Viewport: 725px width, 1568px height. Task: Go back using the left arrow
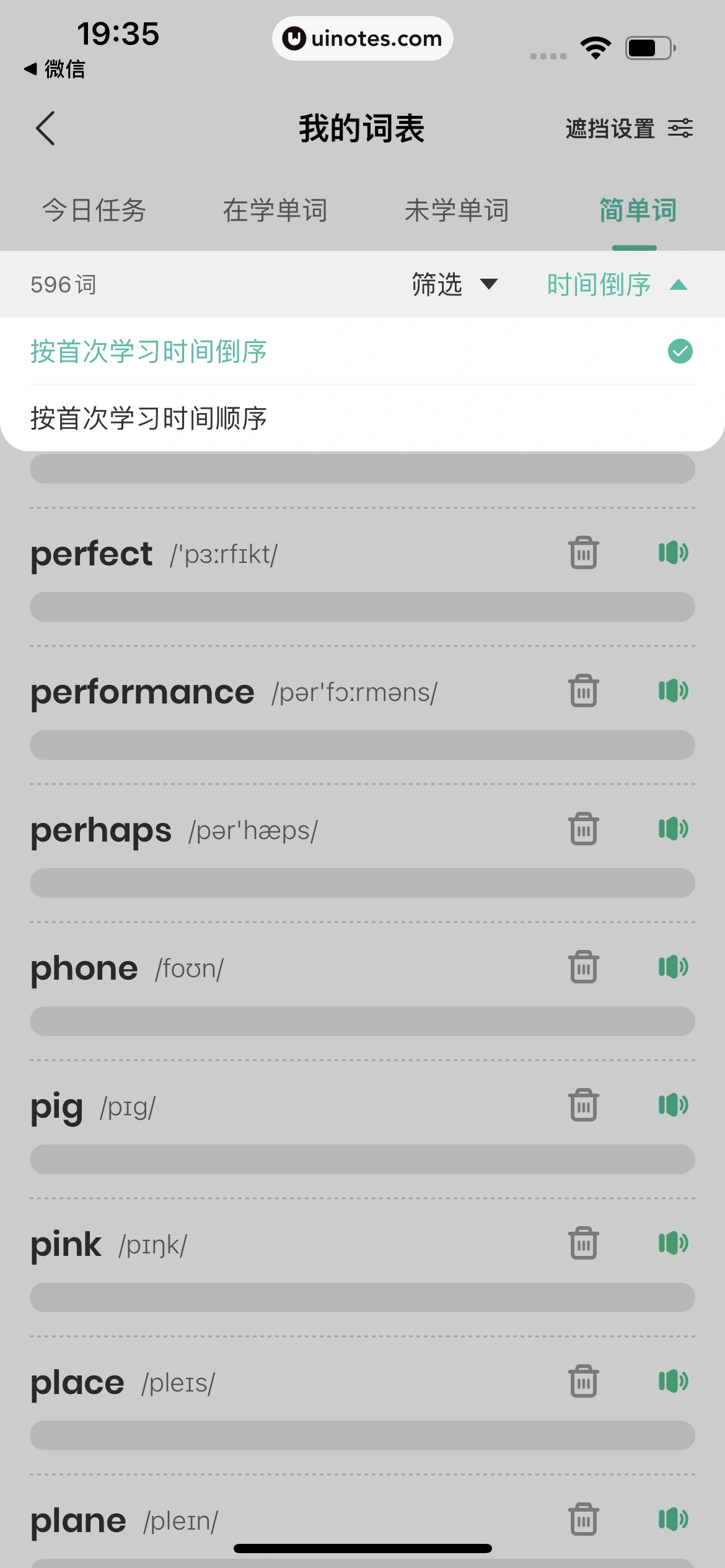point(45,129)
